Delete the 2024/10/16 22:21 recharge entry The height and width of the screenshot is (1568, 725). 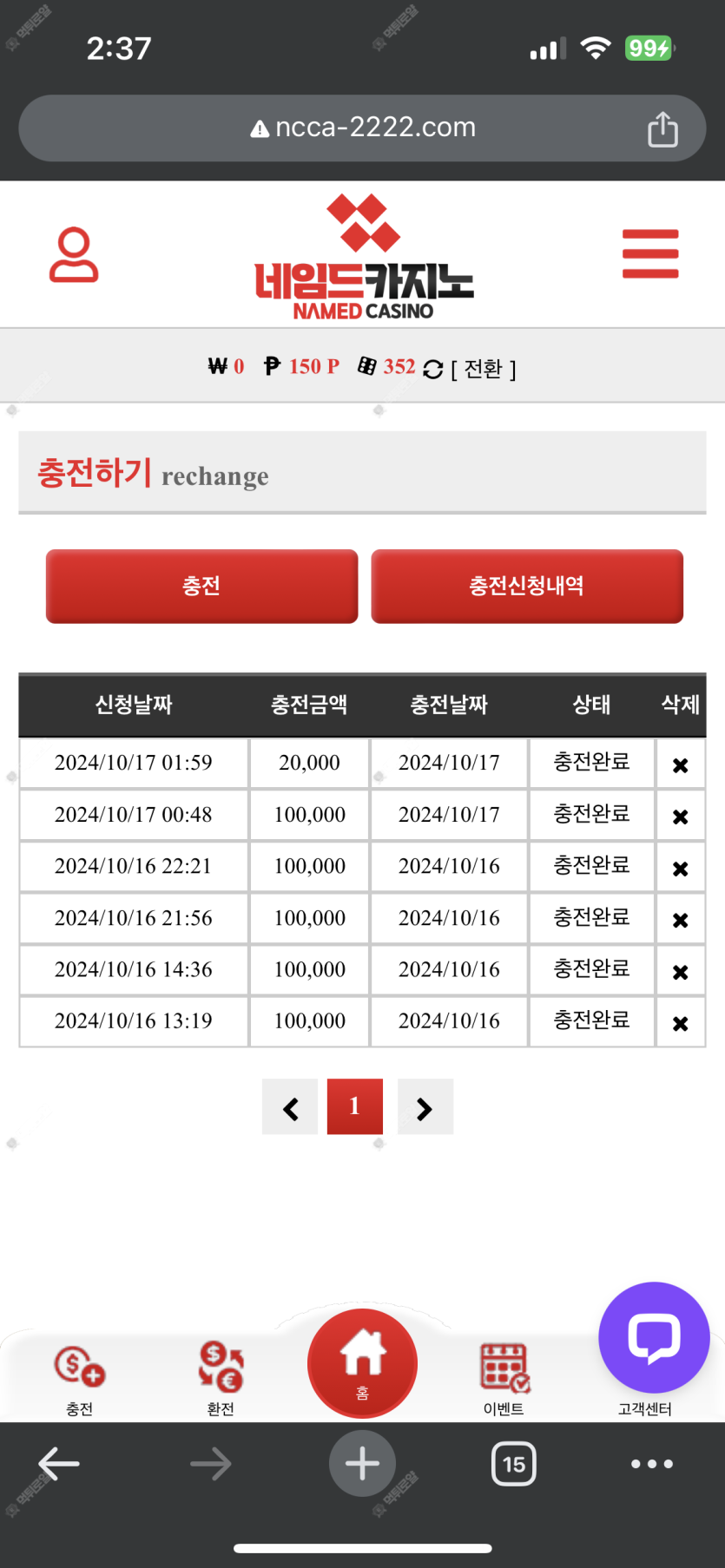(x=681, y=869)
